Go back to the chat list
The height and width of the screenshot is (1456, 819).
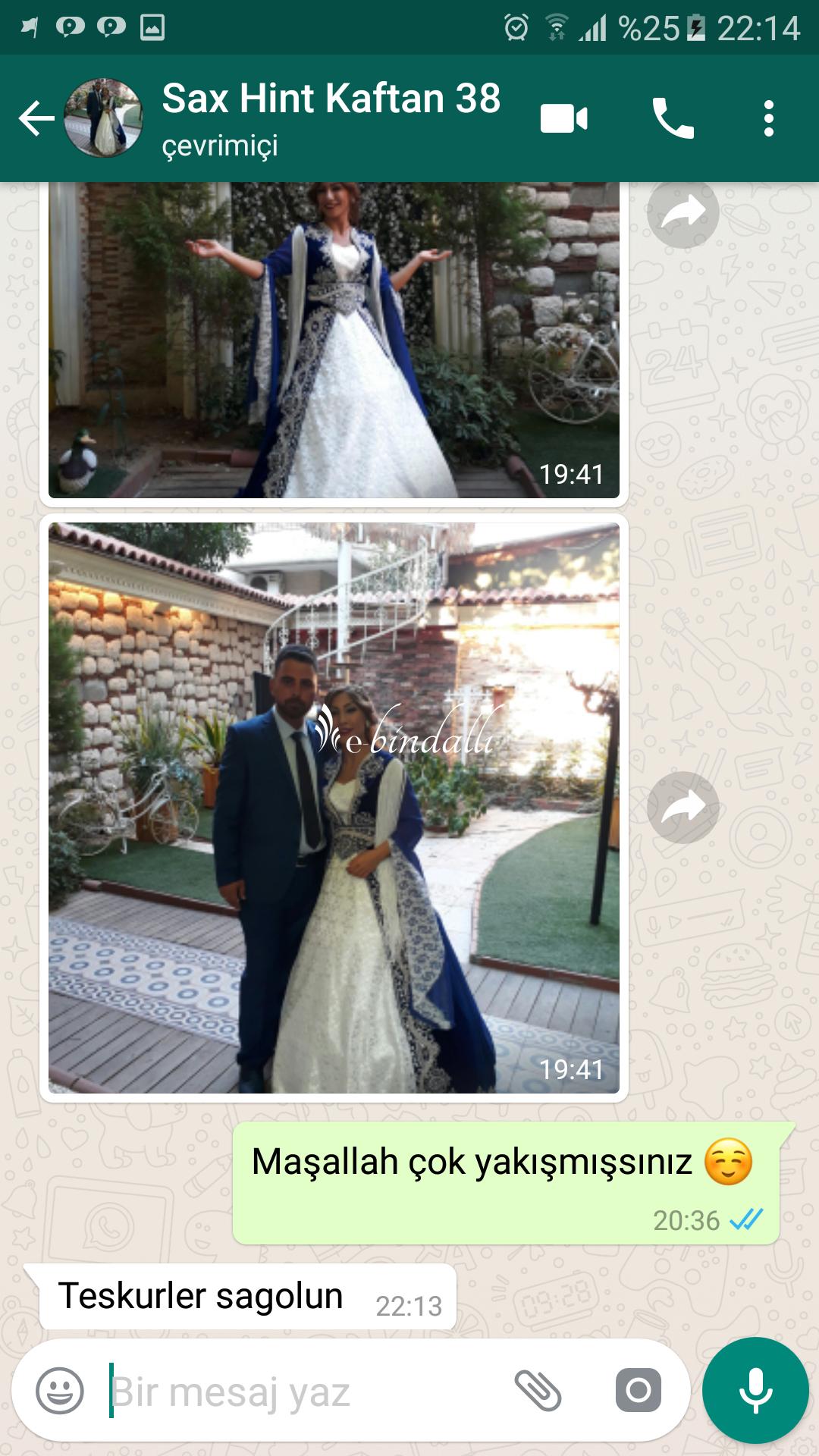tap(36, 118)
